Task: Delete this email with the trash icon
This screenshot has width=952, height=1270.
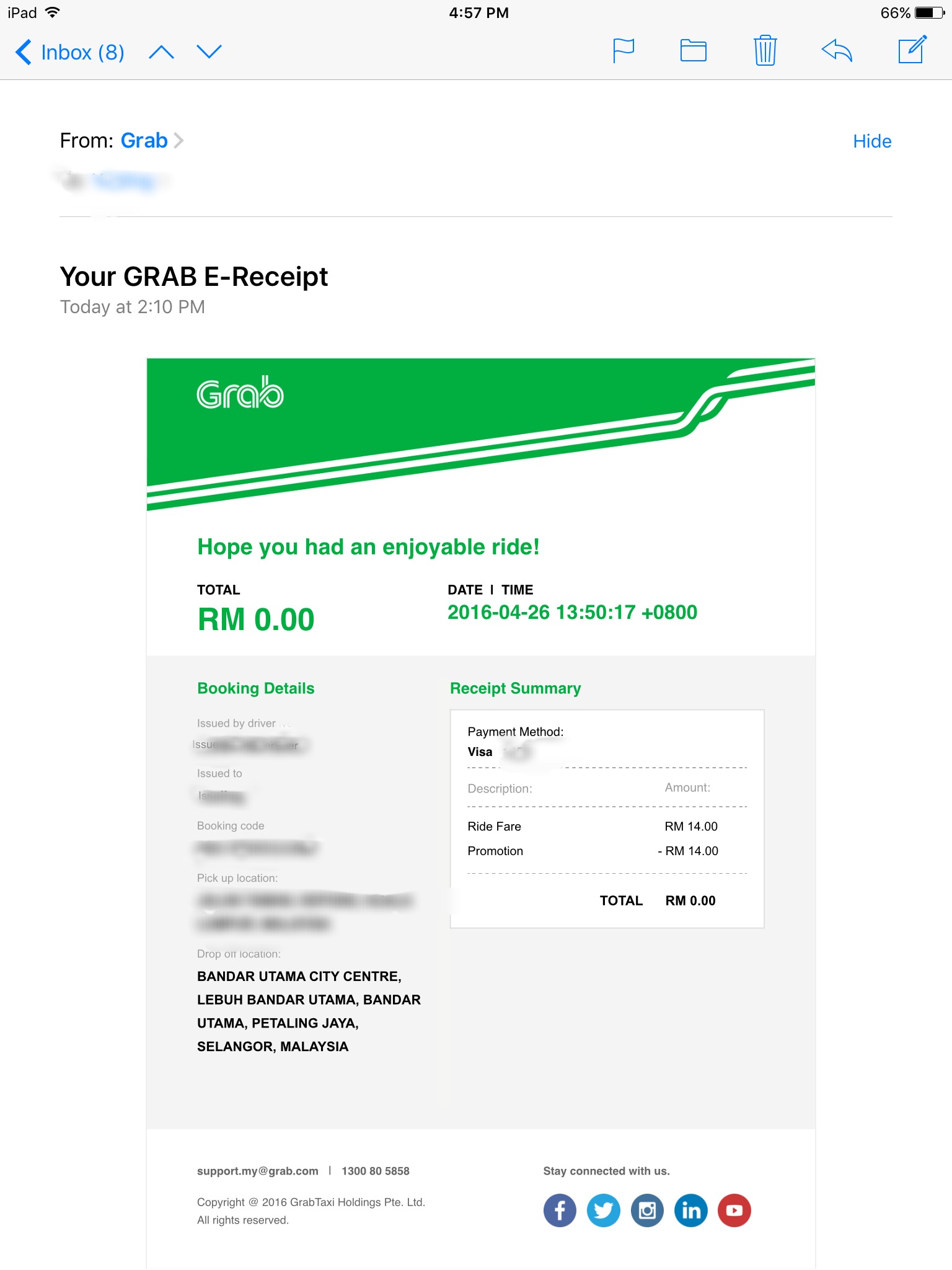Action: point(765,51)
